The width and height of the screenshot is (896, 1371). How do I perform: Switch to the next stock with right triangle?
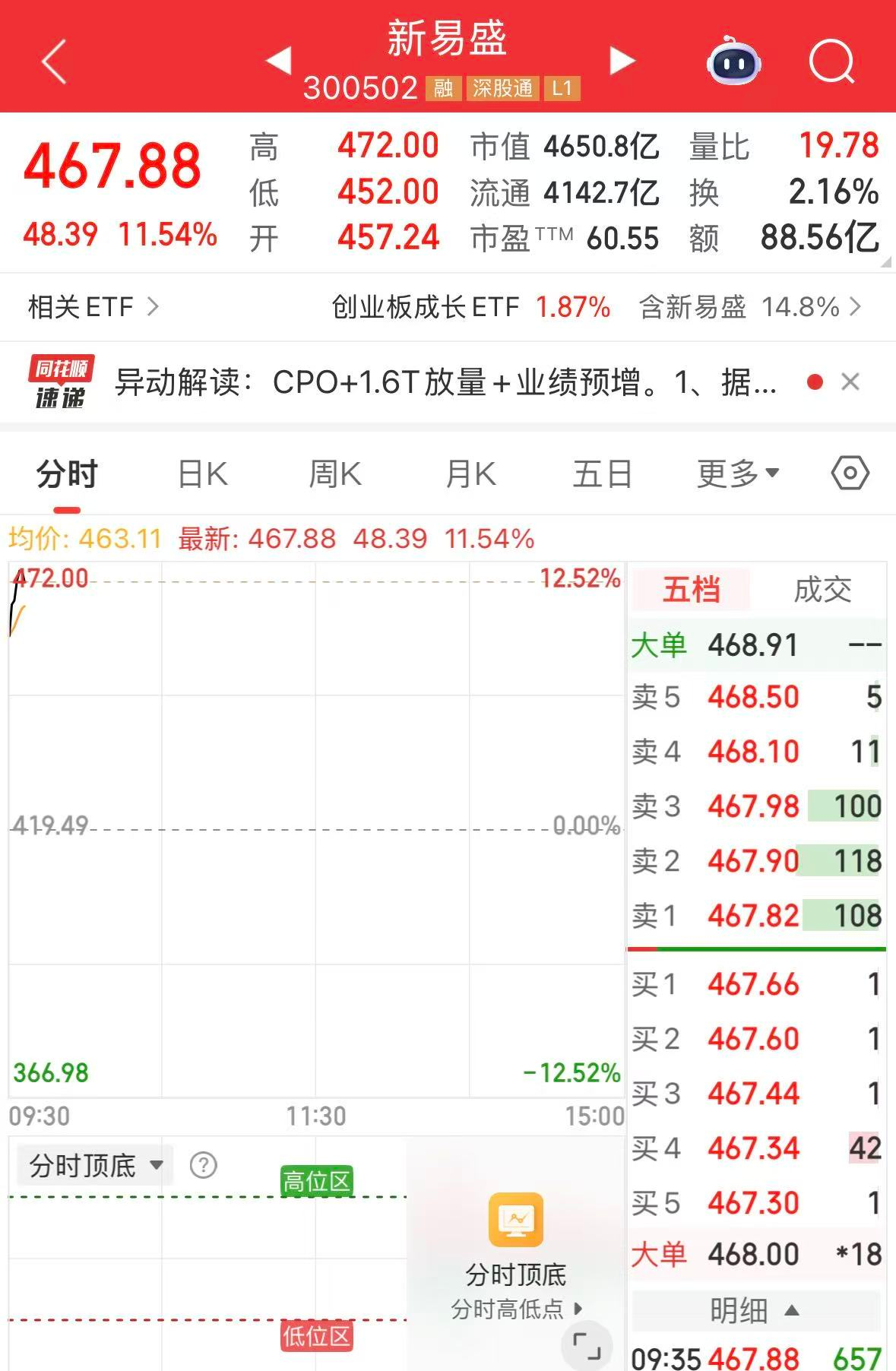click(622, 60)
